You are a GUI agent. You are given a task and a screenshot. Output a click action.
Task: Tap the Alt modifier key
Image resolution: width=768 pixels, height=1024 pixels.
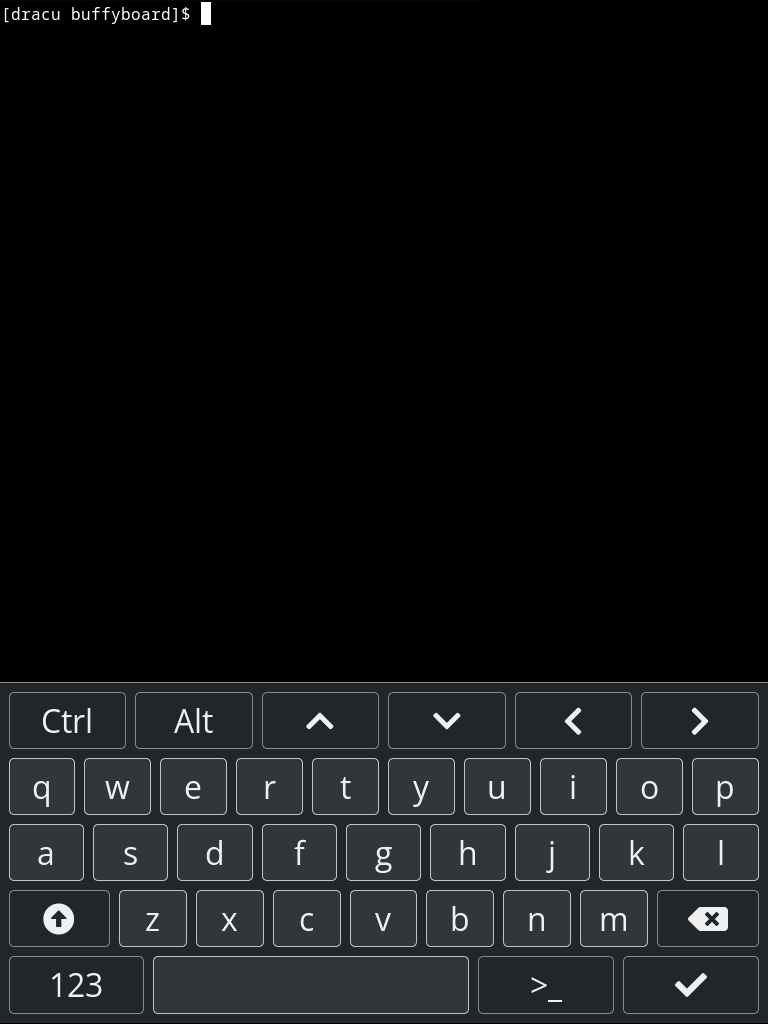pos(193,720)
